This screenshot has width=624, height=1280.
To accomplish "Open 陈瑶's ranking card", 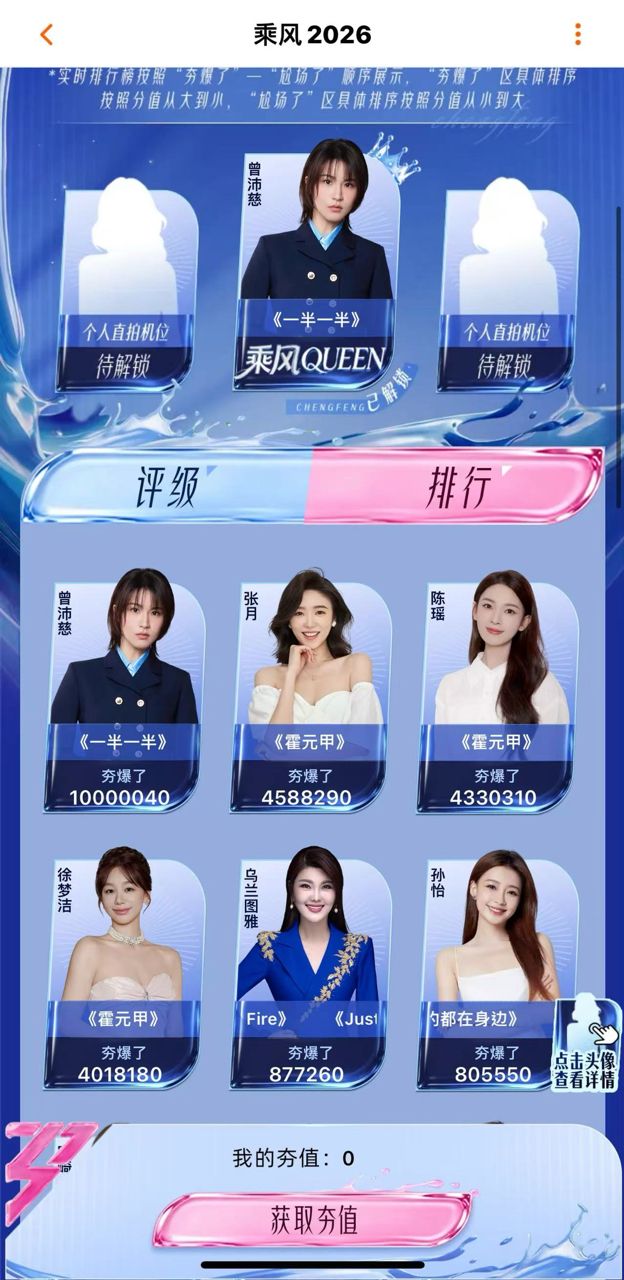I will pyautogui.click(x=497, y=690).
